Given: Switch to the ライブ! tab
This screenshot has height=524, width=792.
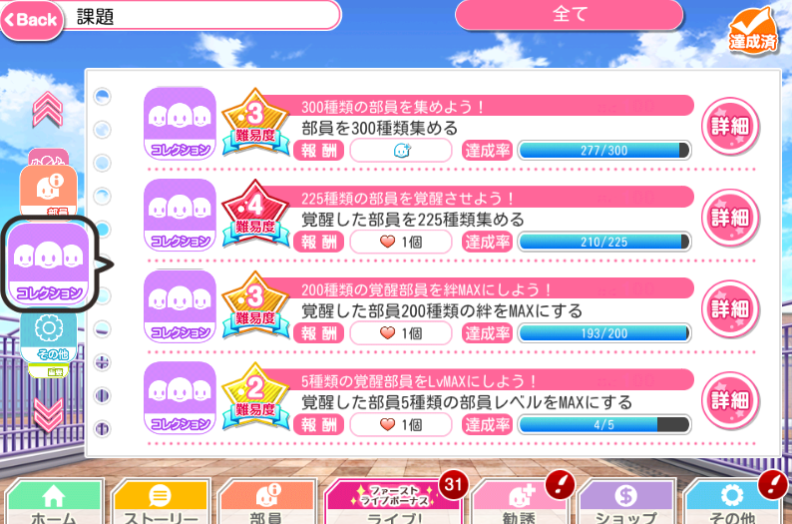Looking at the screenshot, I should pyautogui.click(x=395, y=503).
